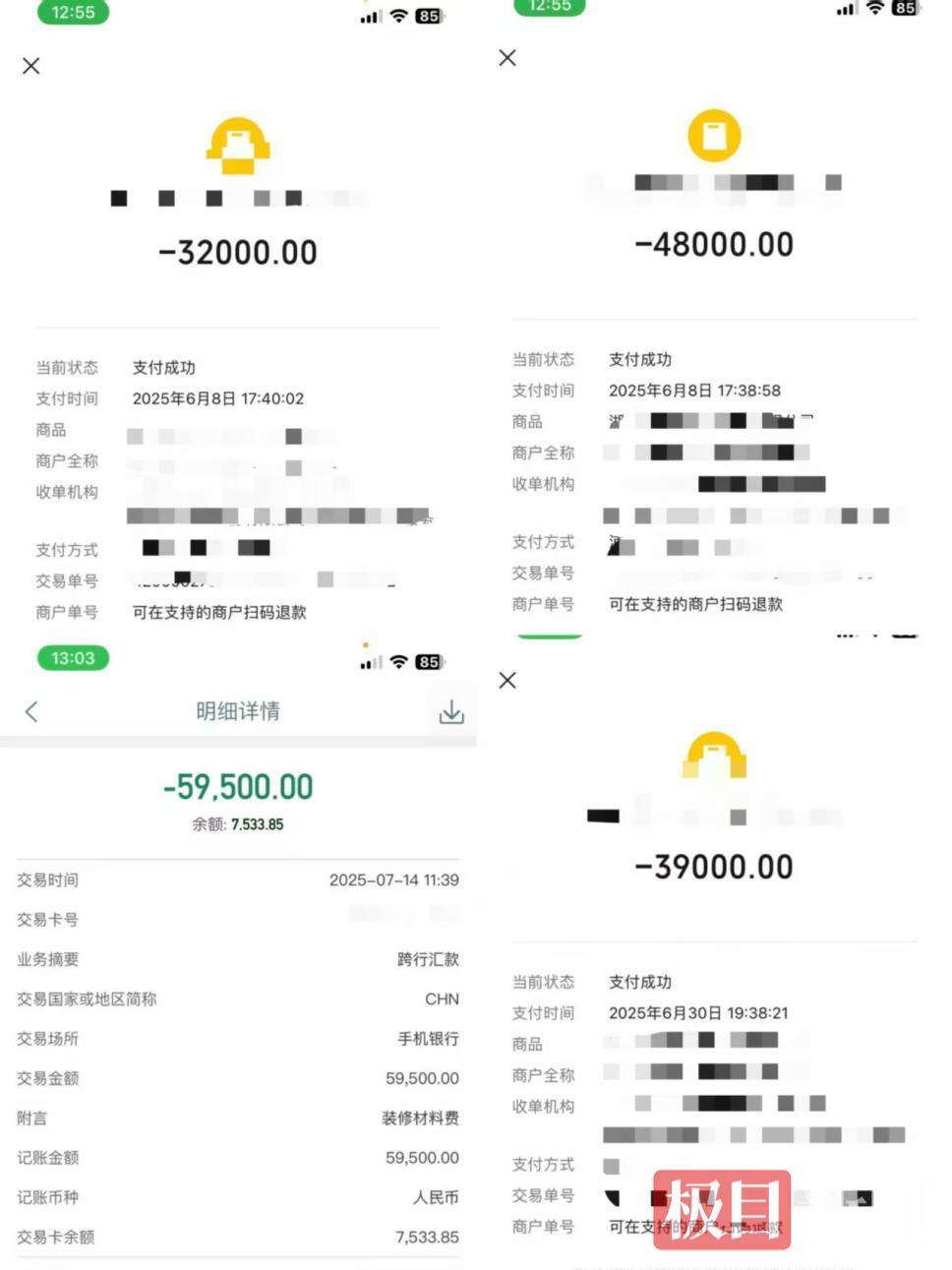Close the -39000.00 payment detail with the X

tap(506, 680)
